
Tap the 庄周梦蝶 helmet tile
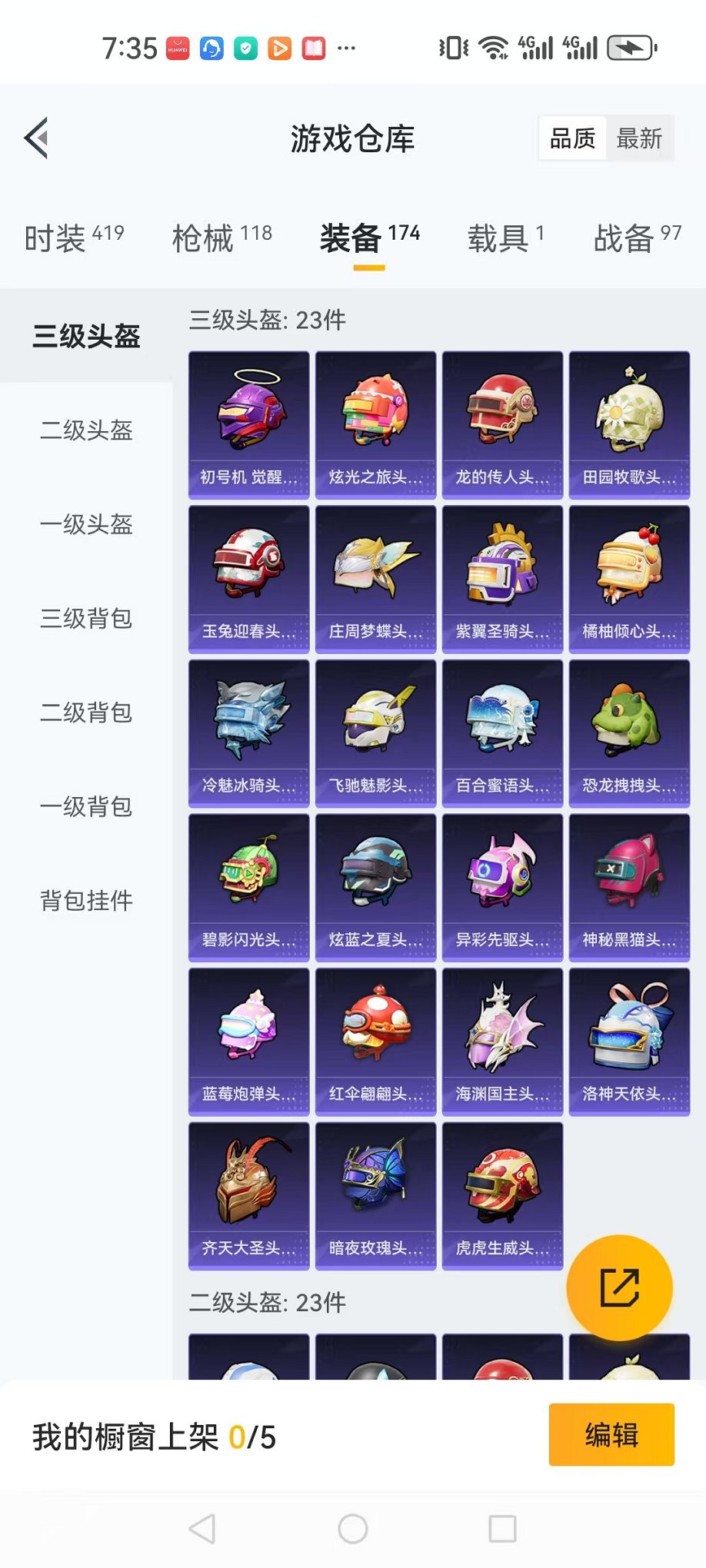375,580
